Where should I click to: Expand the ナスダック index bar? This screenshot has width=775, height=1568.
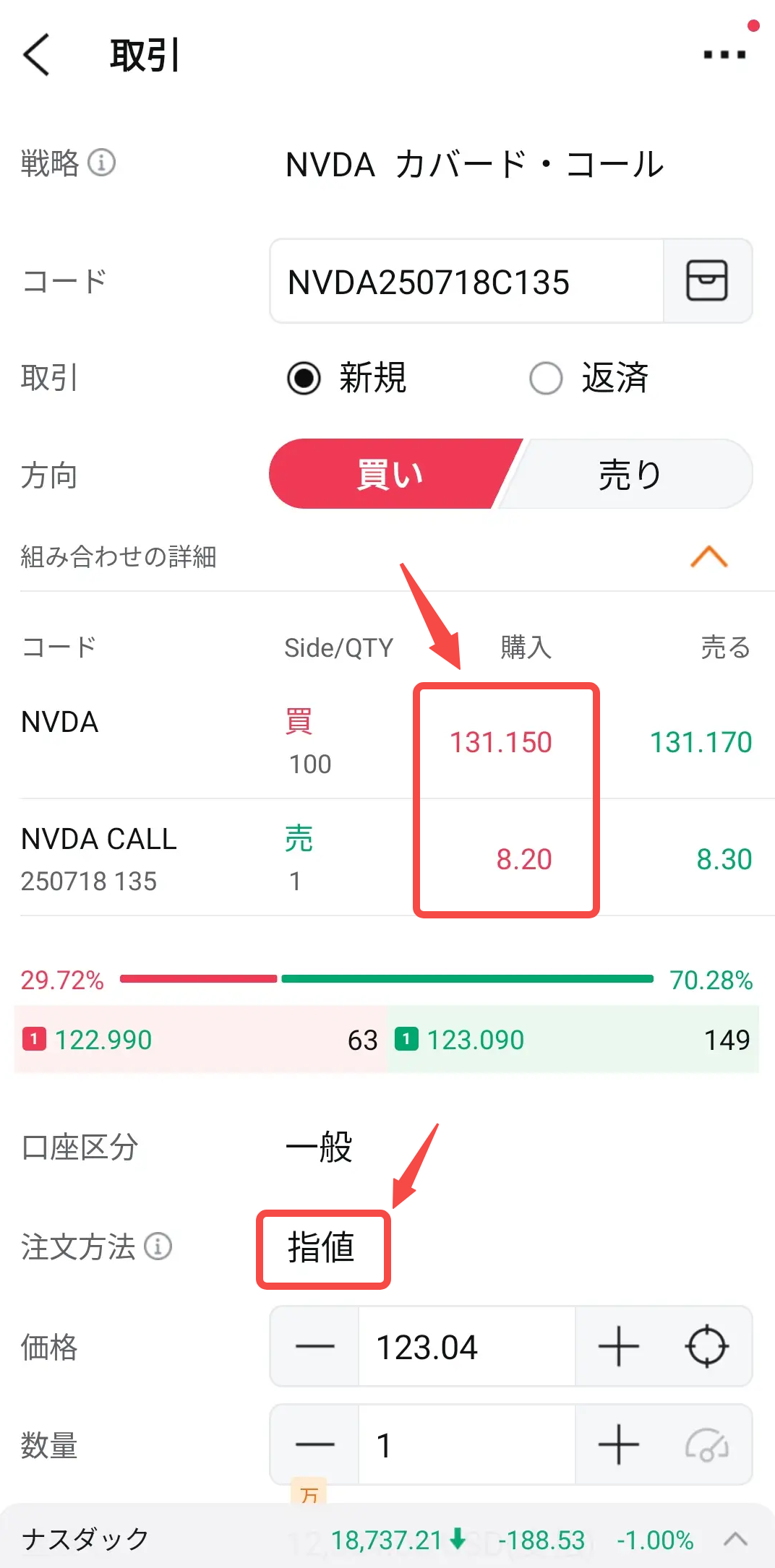coord(735,1539)
